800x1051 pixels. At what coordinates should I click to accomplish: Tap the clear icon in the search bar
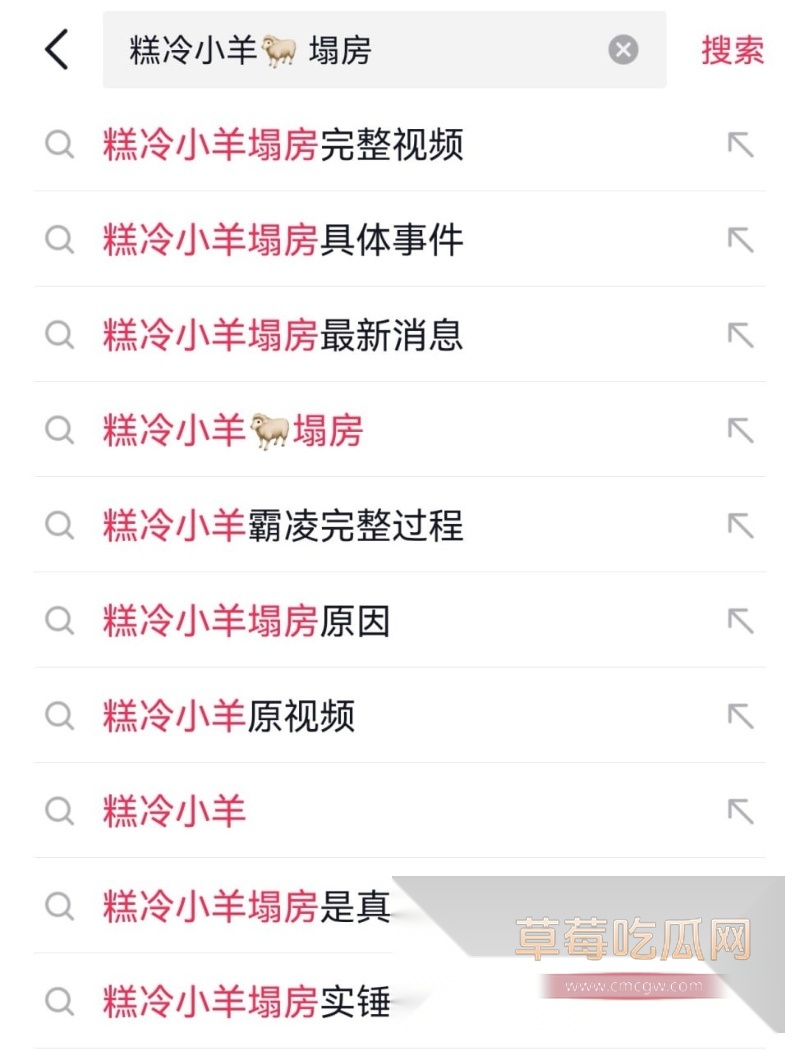pos(623,49)
